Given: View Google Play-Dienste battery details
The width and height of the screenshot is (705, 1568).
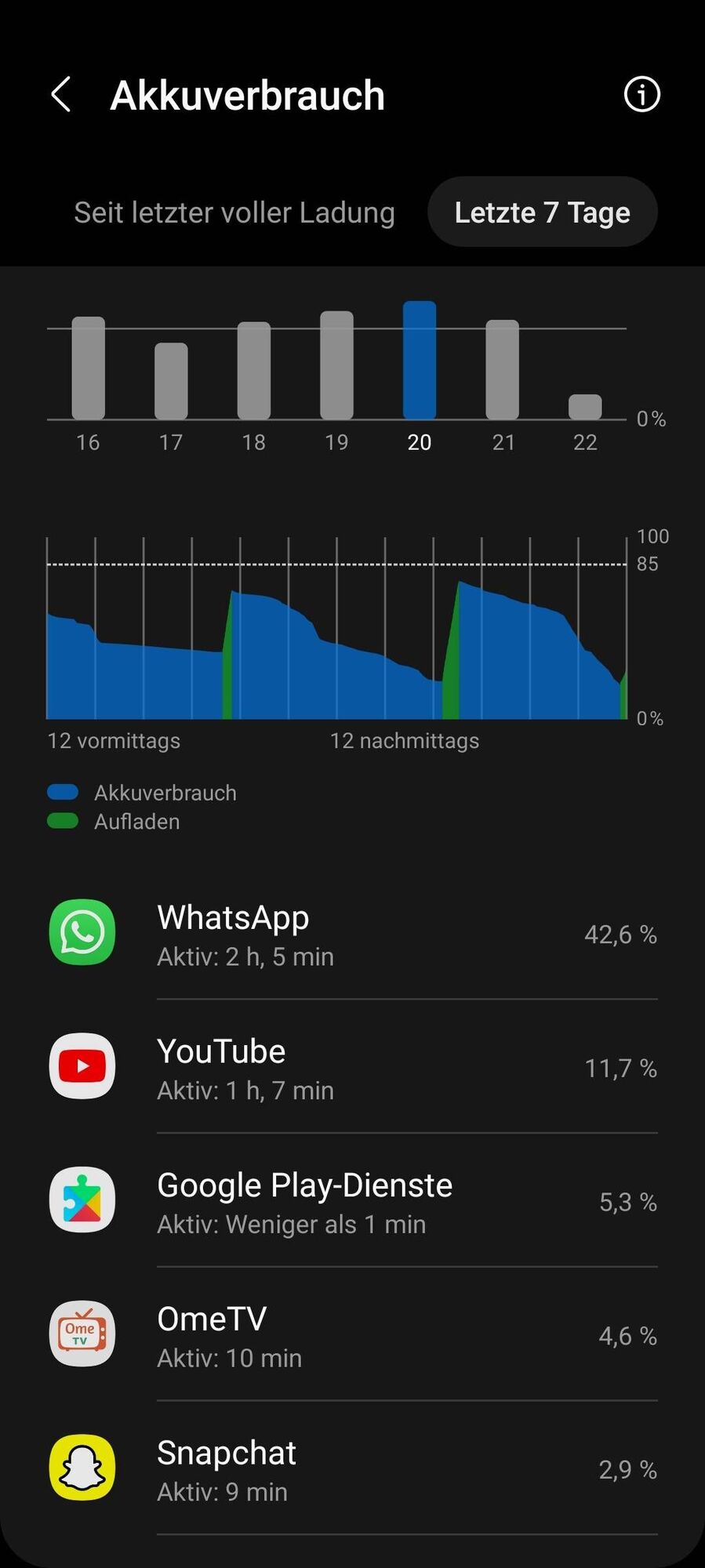Looking at the screenshot, I should tap(353, 1201).
